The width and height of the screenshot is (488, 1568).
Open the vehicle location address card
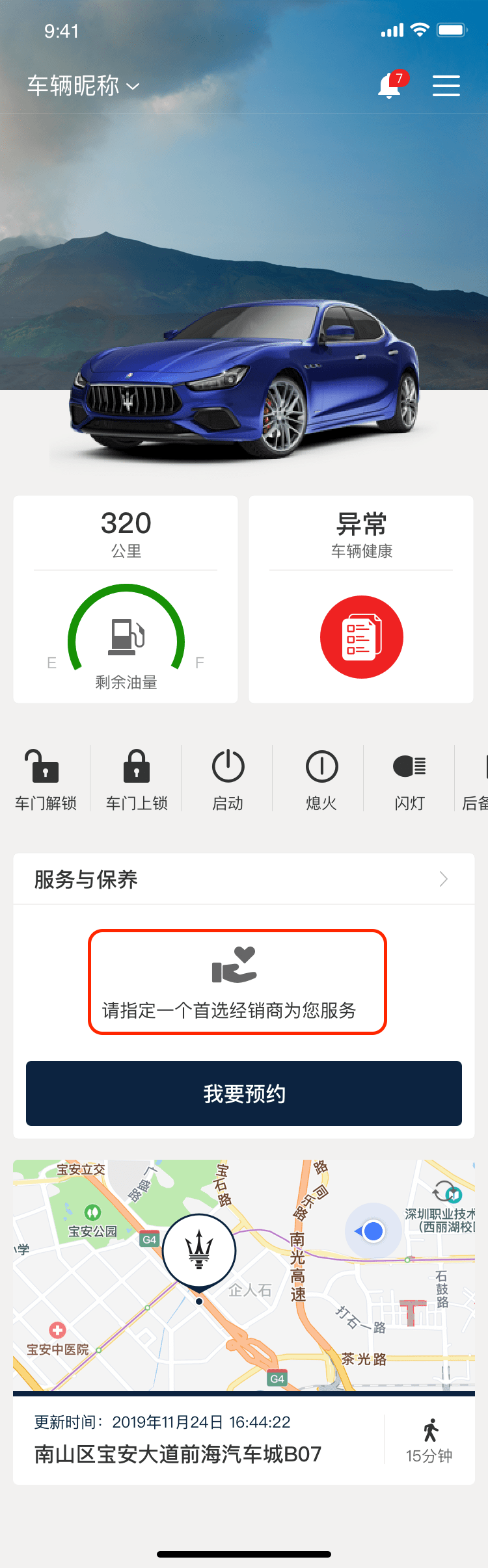pos(195,1442)
